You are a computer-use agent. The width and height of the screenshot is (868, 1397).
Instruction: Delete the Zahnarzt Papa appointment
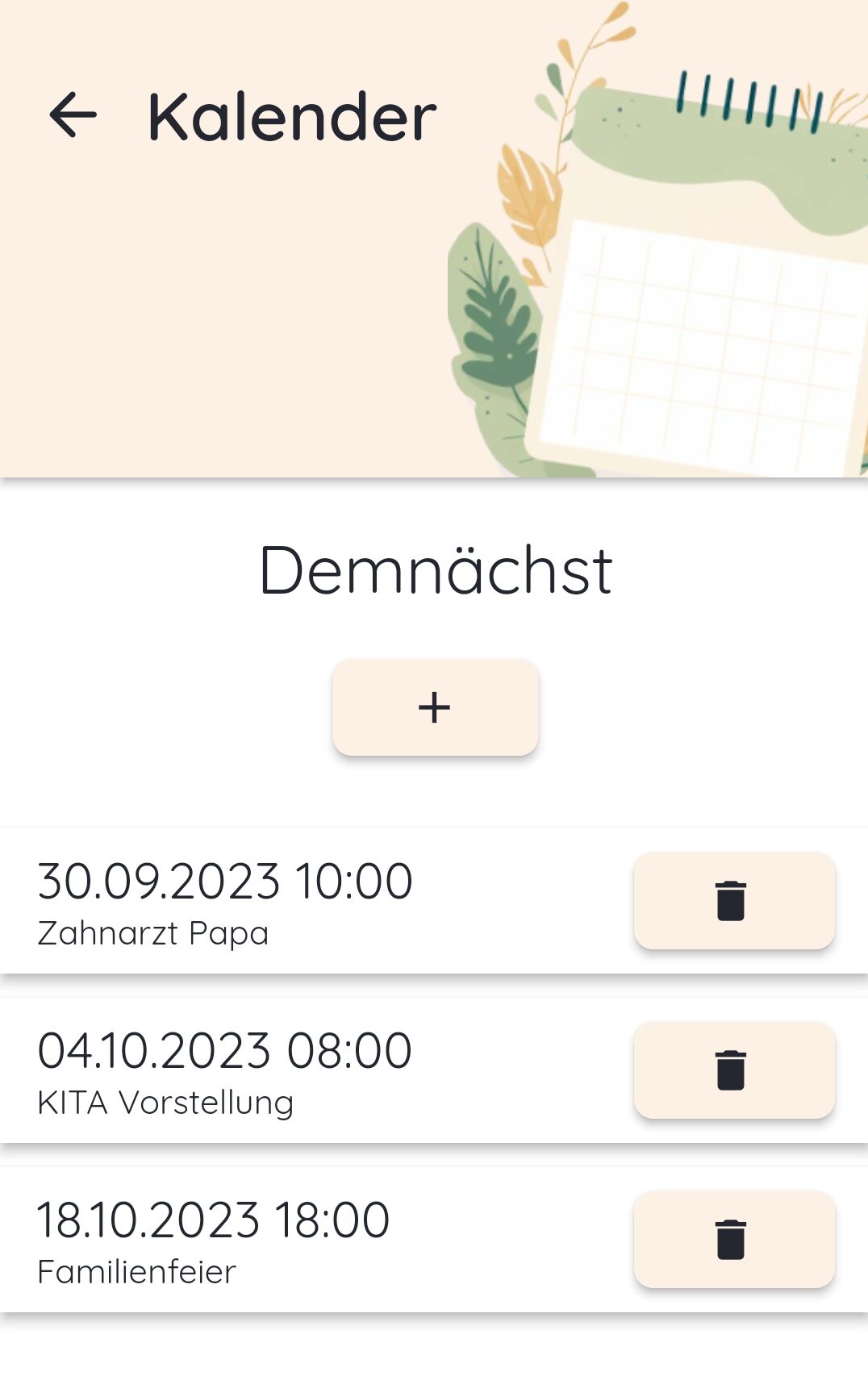(733, 900)
